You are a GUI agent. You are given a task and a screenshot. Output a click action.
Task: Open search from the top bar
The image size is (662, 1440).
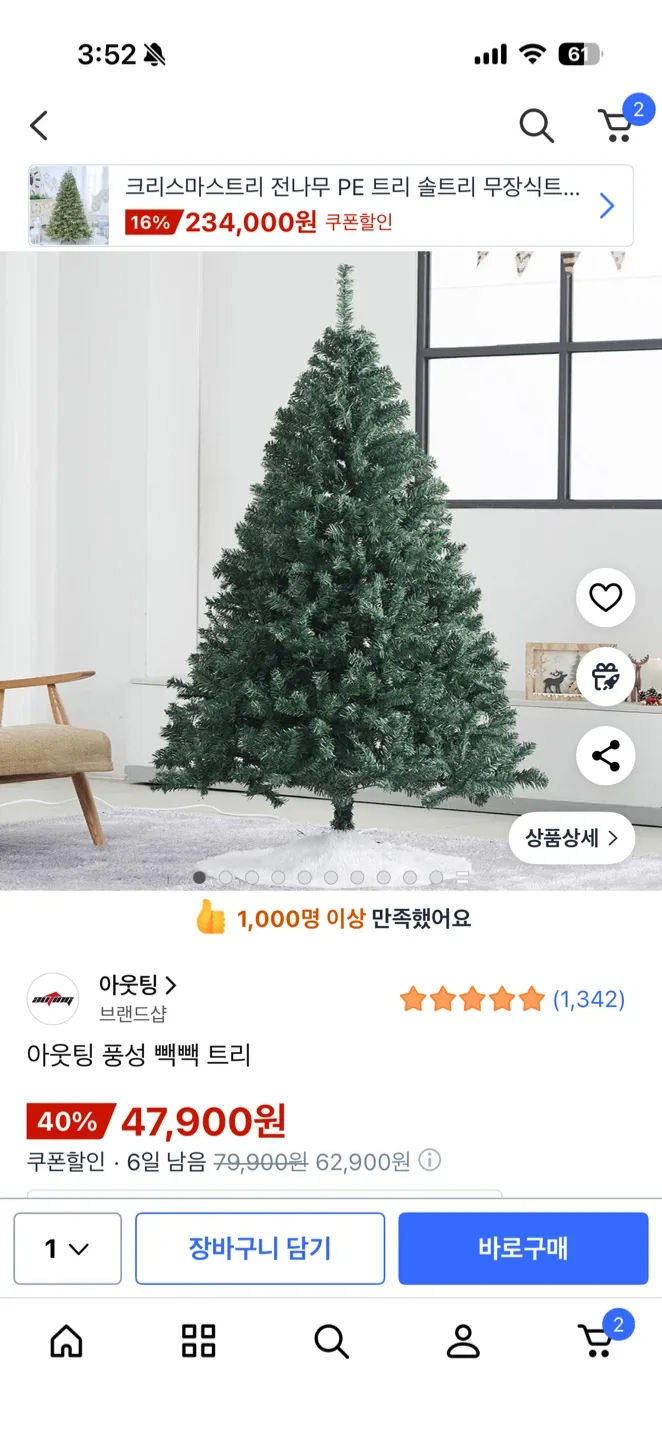[x=536, y=126]
